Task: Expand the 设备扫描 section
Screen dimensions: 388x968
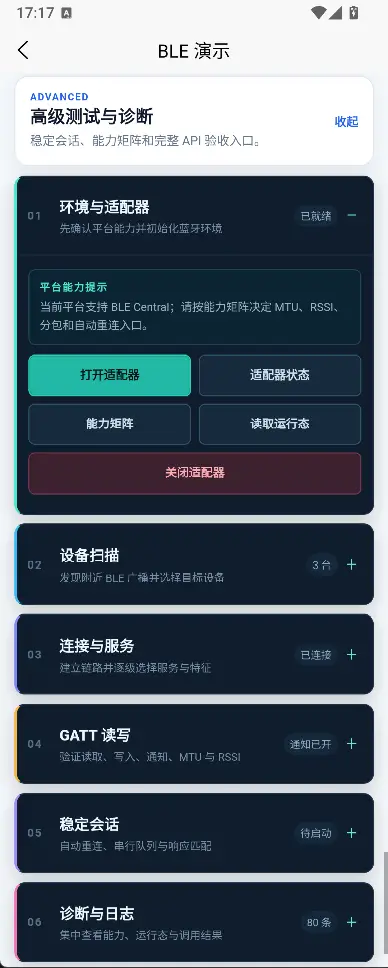Action: [x=352, y=564]
